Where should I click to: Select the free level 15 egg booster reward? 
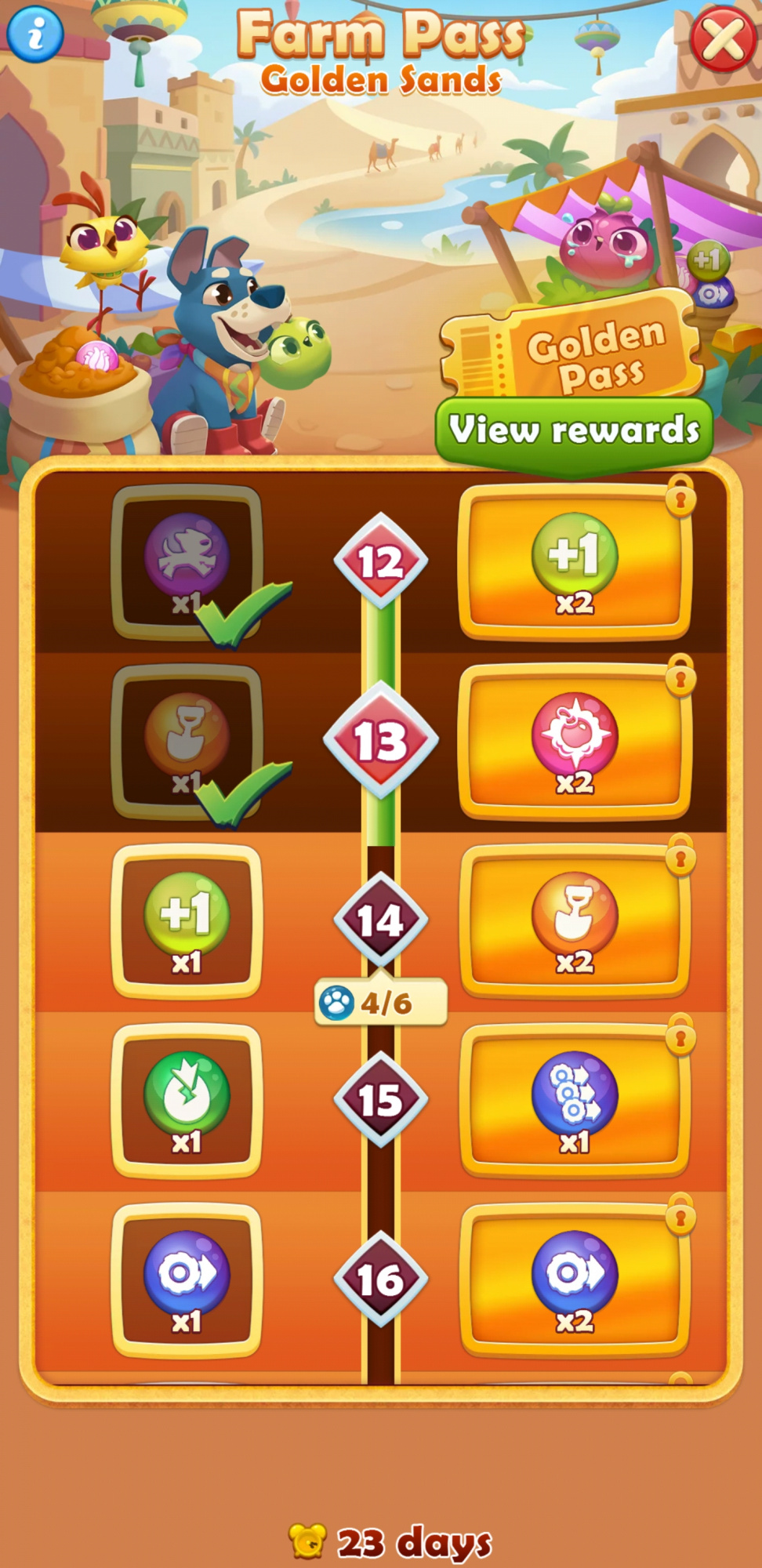pos(187,1100)
